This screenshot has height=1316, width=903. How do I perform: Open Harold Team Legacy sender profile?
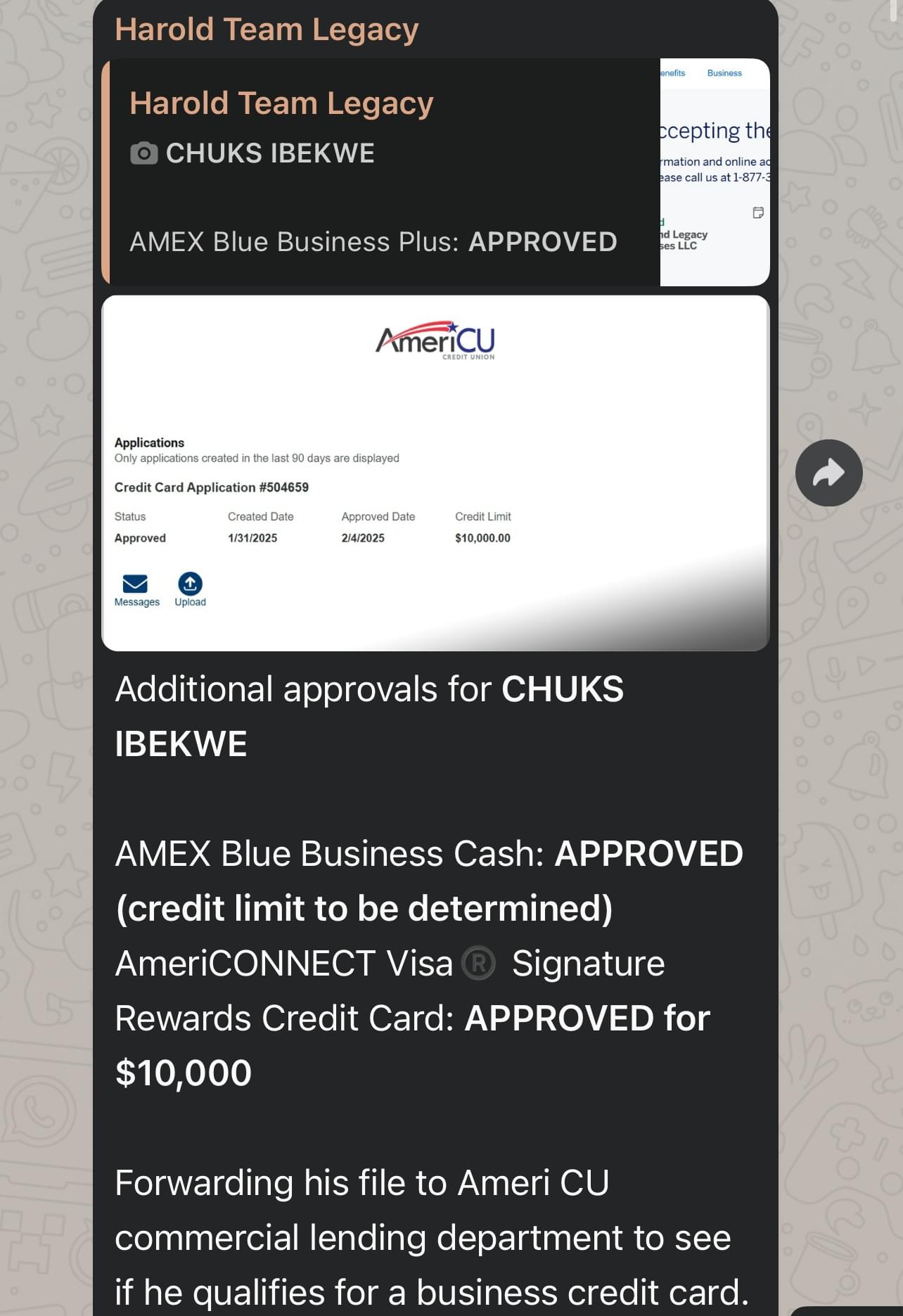pos(267,30)
